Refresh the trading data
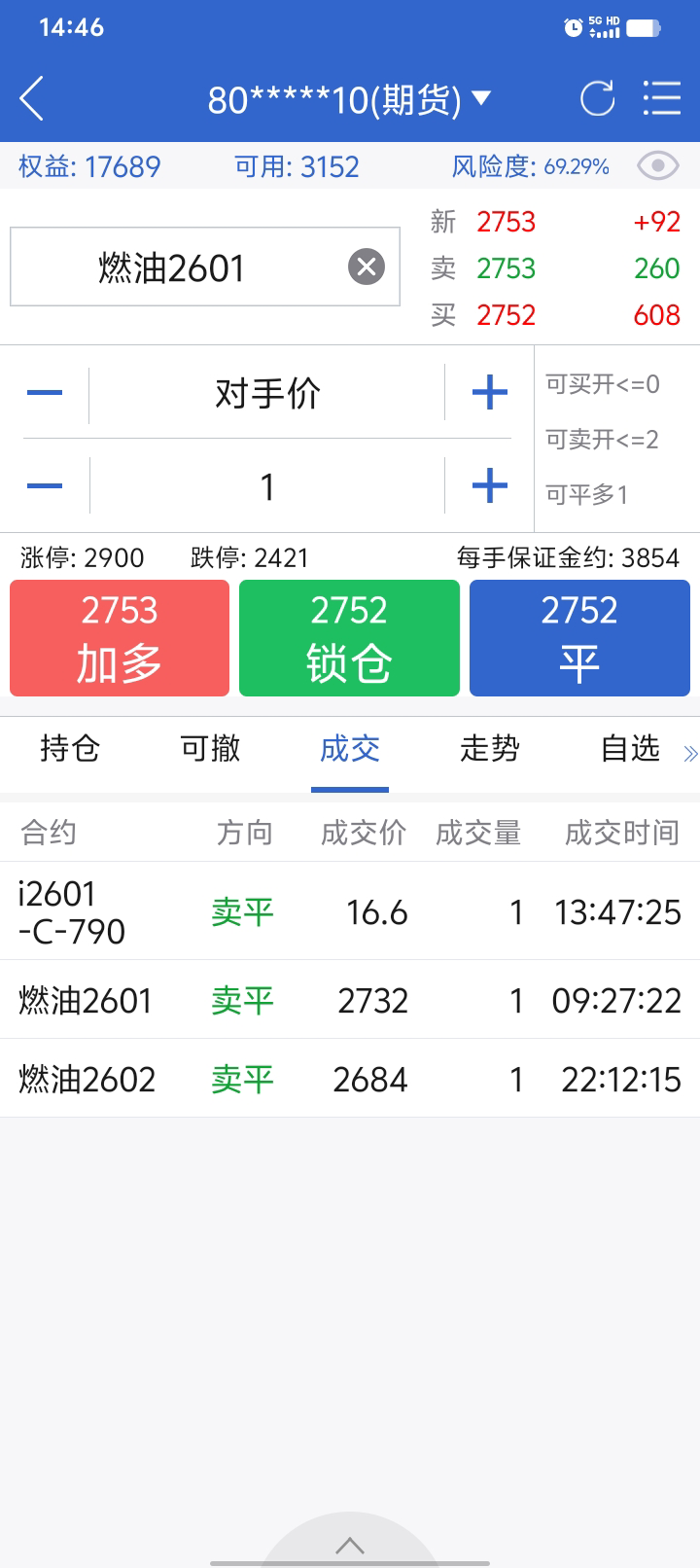The height and width of the screenshot is (1568, 700). [597, 99]
